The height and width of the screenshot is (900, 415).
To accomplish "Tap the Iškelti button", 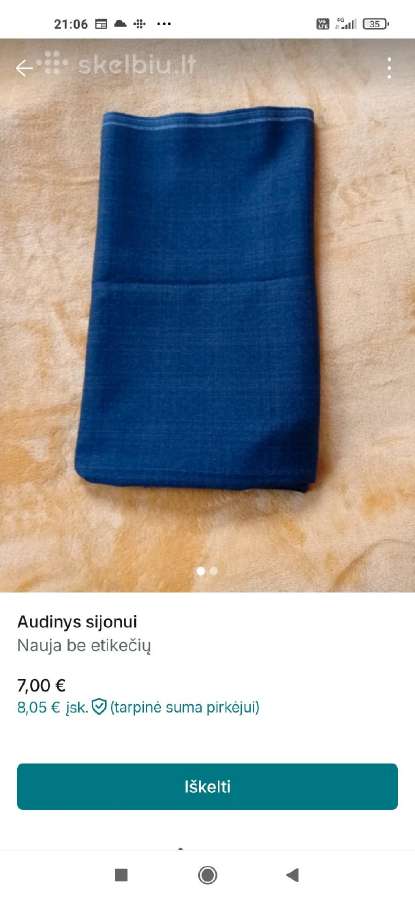I will (x=207, y=786).
